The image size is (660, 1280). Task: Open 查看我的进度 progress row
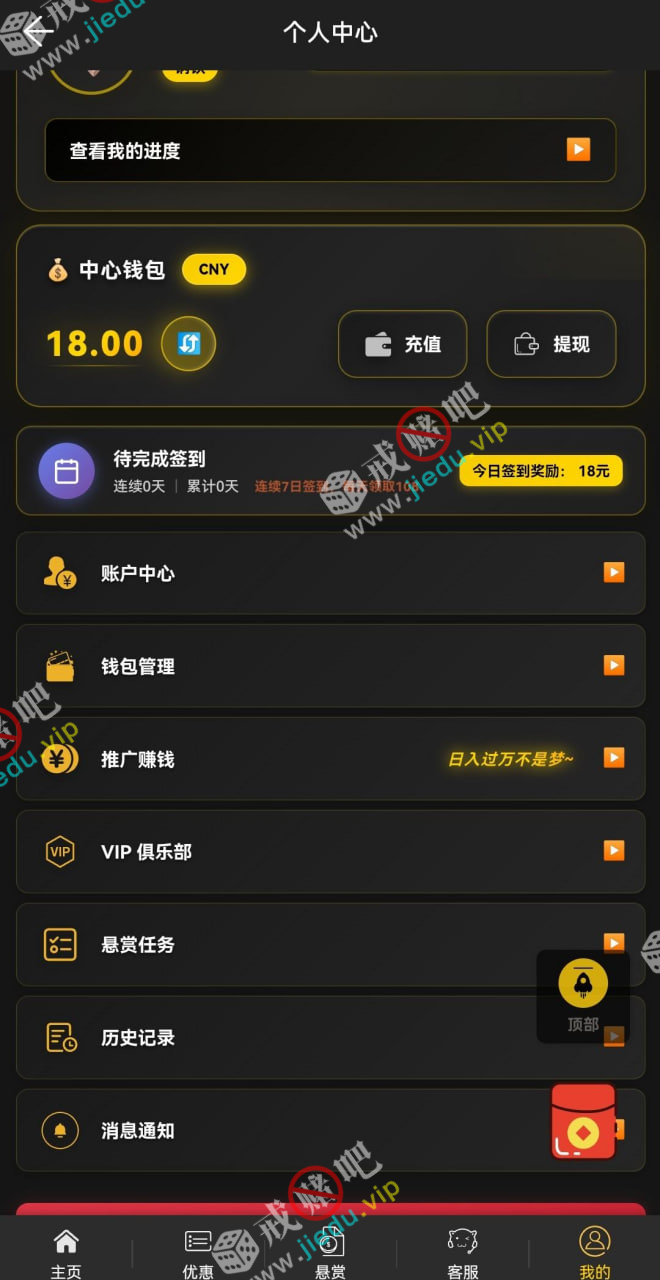tap(330, 151)
